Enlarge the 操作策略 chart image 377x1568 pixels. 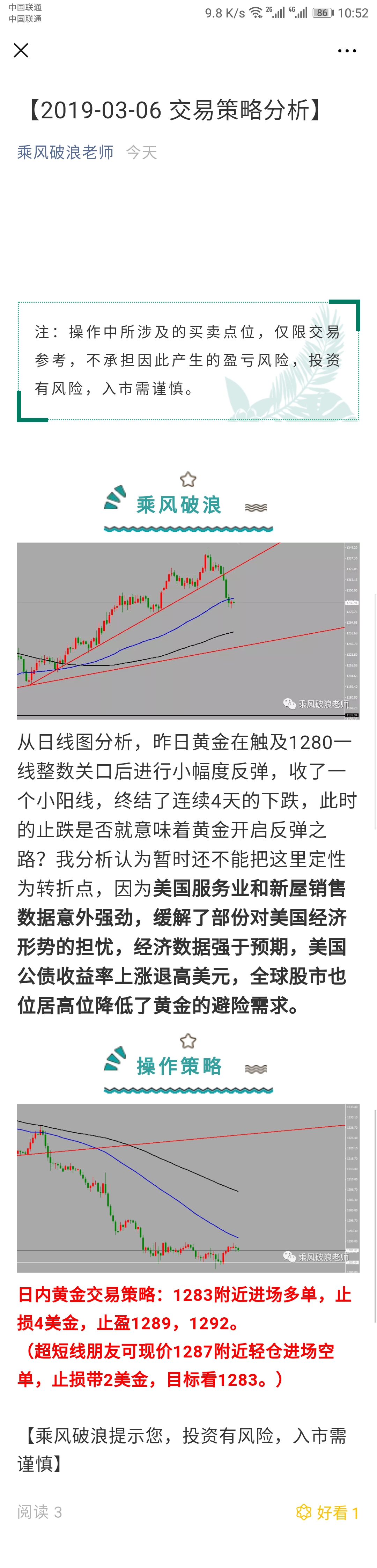pyautogui.click(x=188, y=1187)
